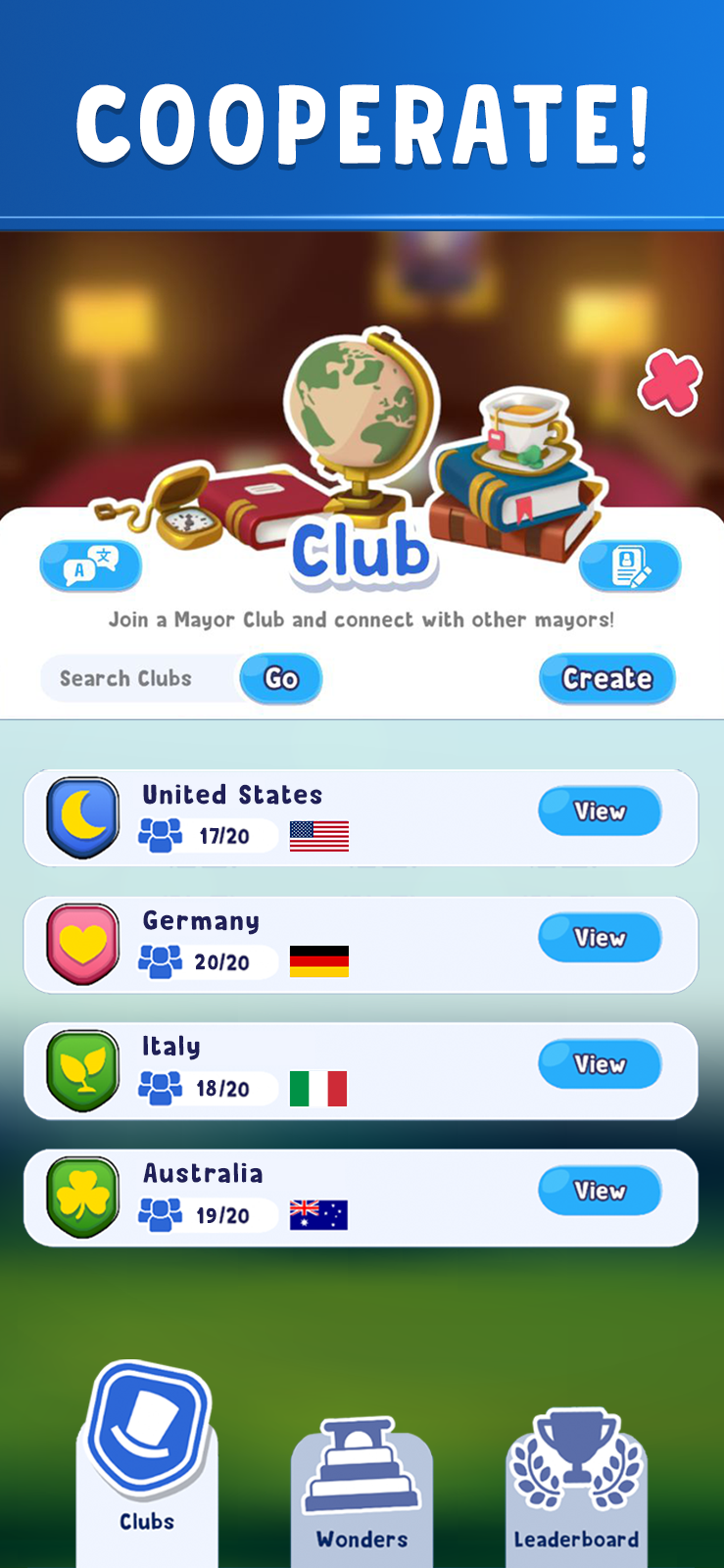724x1568 pixels.
Task: View the Germany club
Action: click(x=600, y=938)
